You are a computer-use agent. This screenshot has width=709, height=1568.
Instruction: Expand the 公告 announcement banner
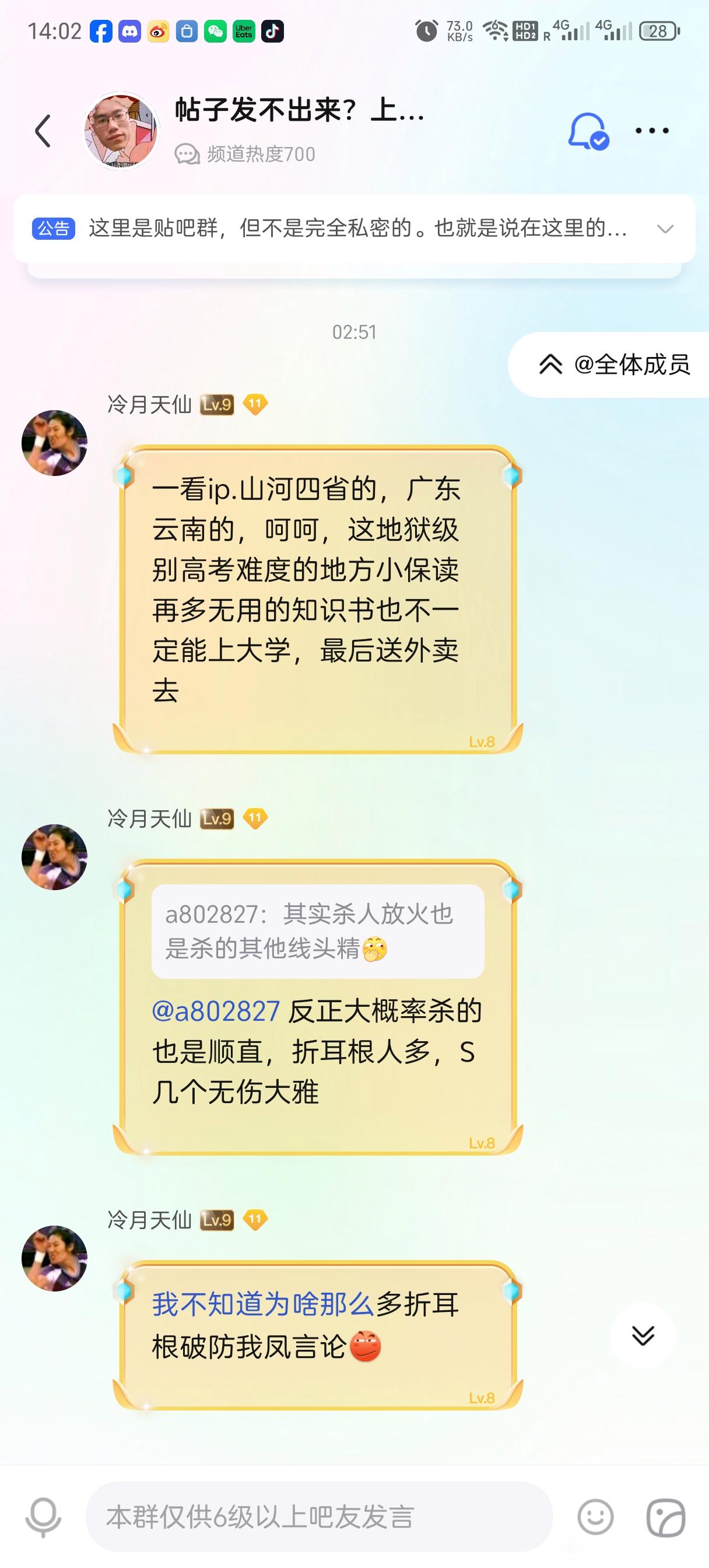665,229
